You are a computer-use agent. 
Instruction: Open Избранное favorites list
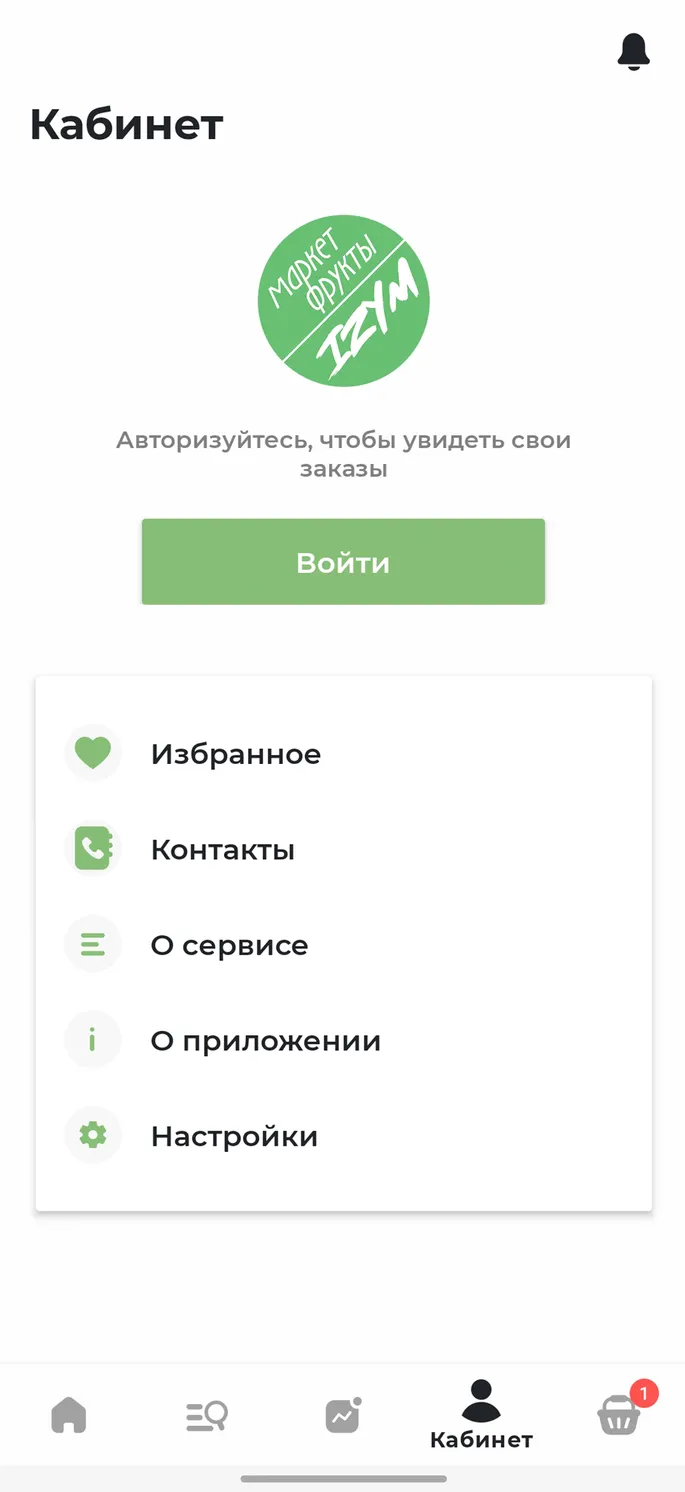[x=343, y=753]
